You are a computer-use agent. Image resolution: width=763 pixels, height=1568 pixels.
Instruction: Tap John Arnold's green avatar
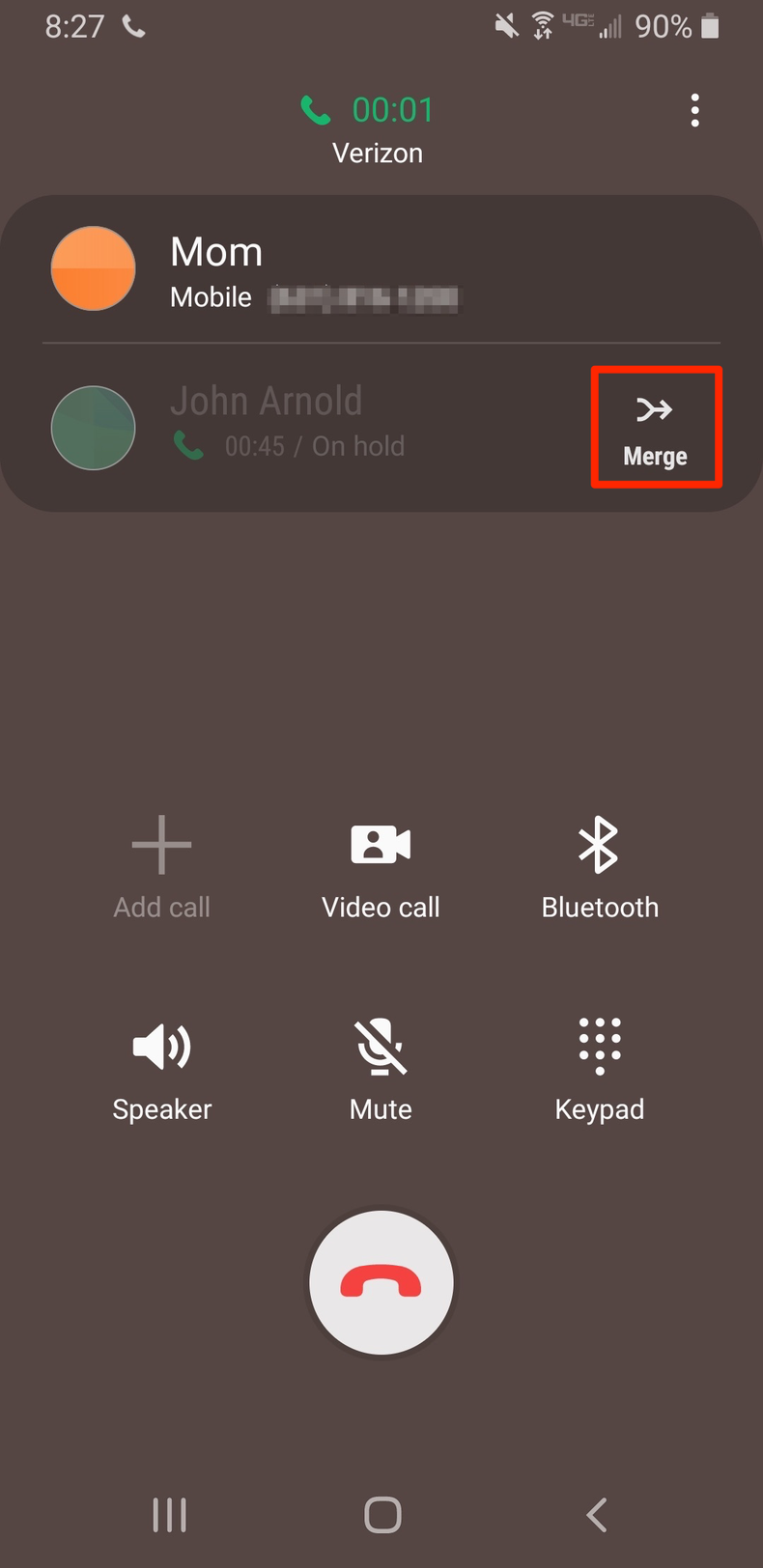pyautogui.click(x=93, y=427)
